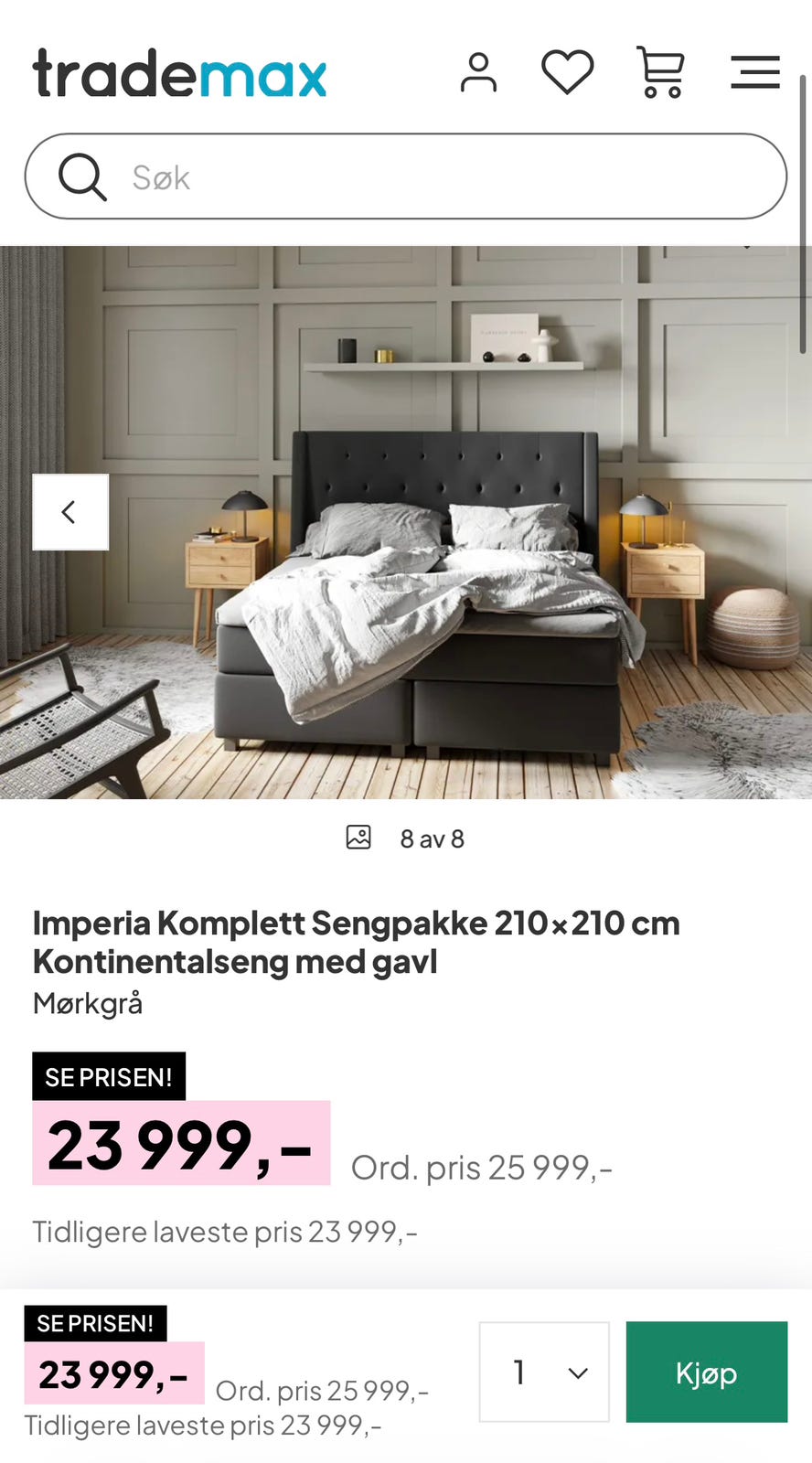812x1463 pixels.
Task: Expand the quantity selector chevron
Action: [576, 1373]
